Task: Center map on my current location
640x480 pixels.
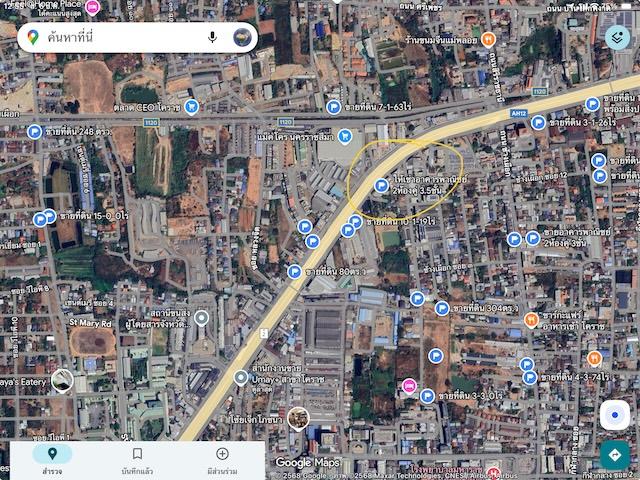Action: point(613,415)
